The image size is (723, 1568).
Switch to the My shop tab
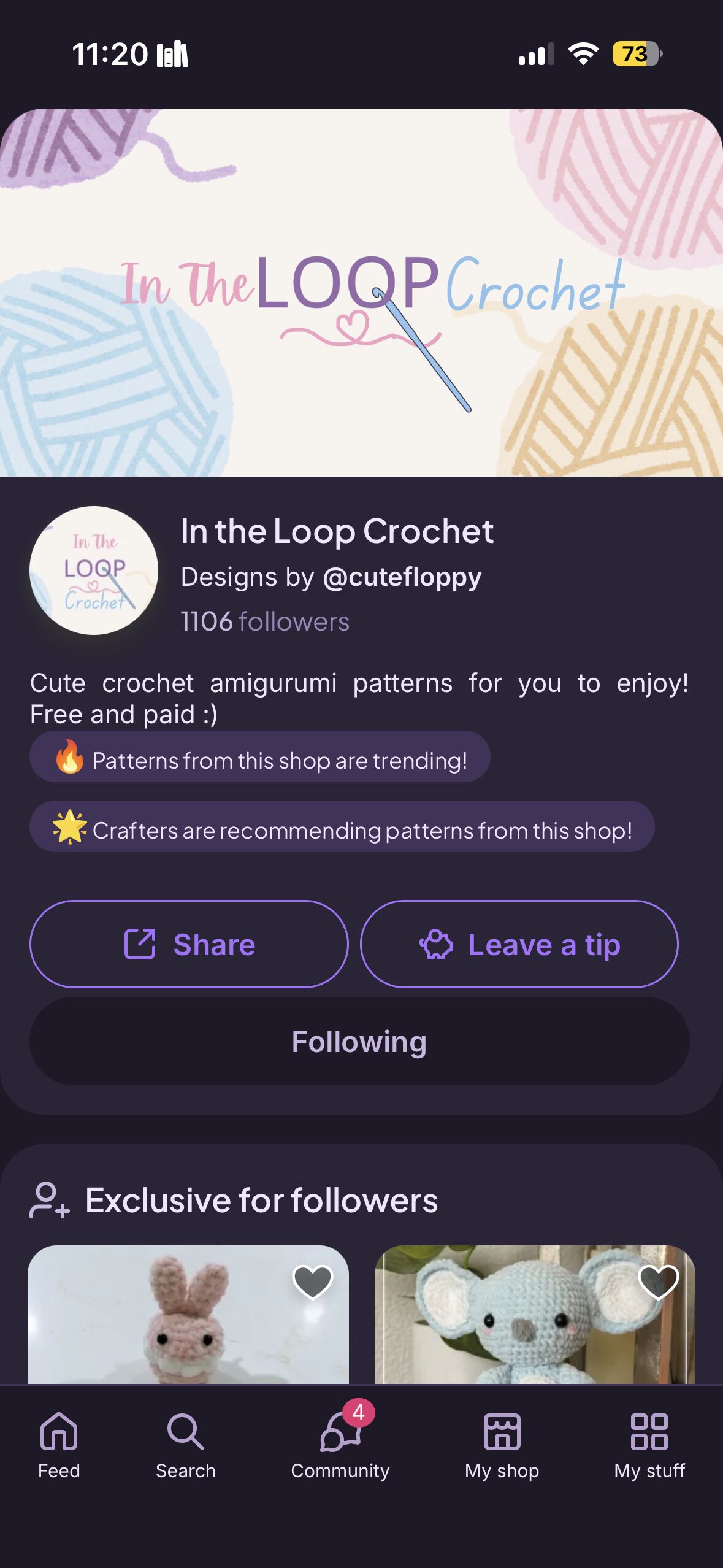point(502,1445)
